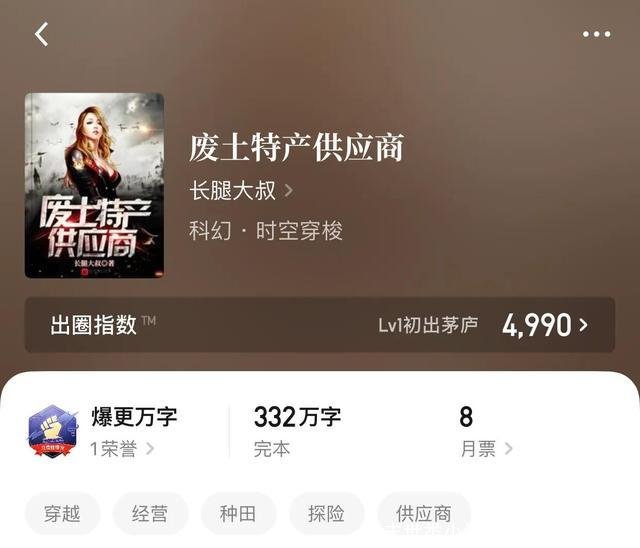This screenshot has width=640, height=548.
Task: Select the 种田 tag
Action: coord(238,514)
